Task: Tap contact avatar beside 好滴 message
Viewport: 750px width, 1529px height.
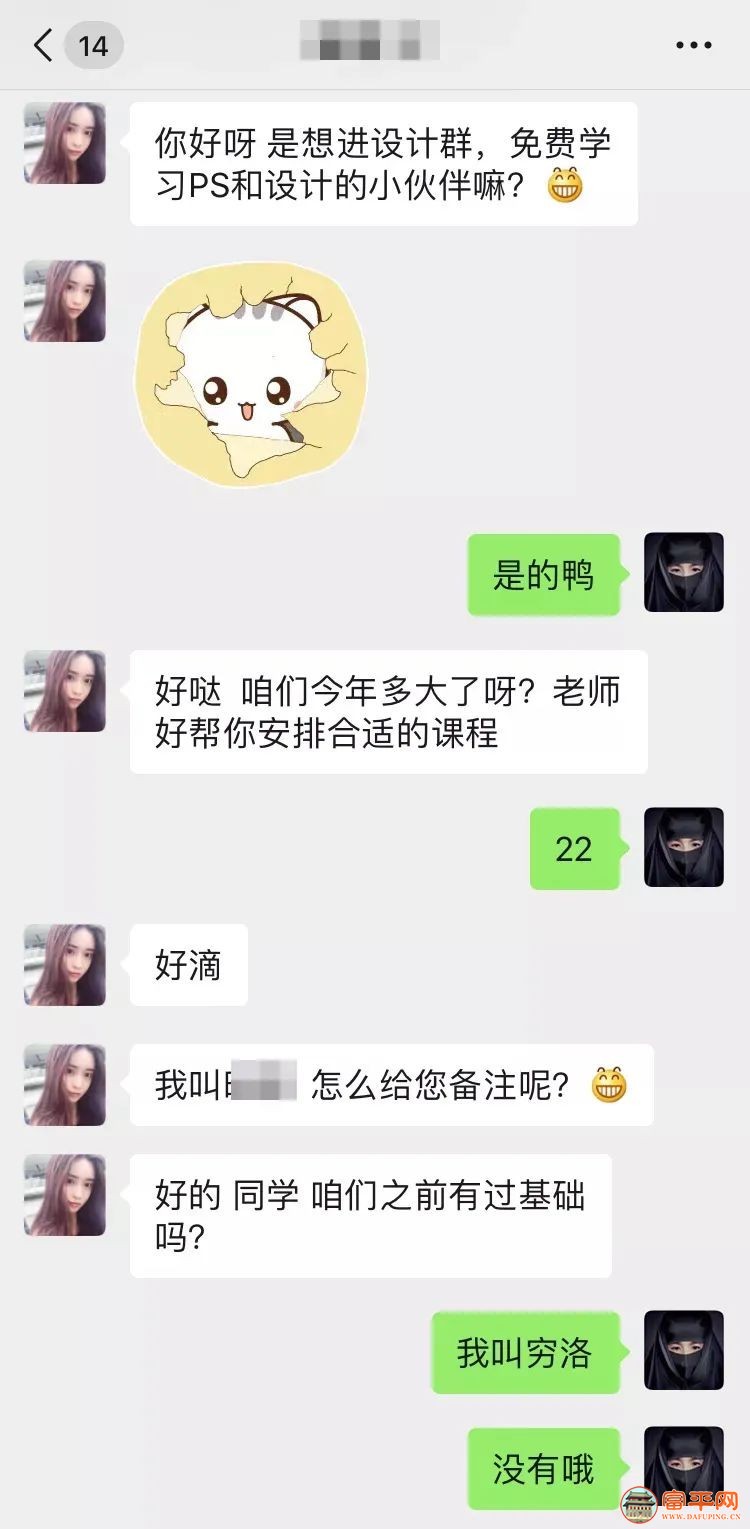Action: tap(65, 965)
